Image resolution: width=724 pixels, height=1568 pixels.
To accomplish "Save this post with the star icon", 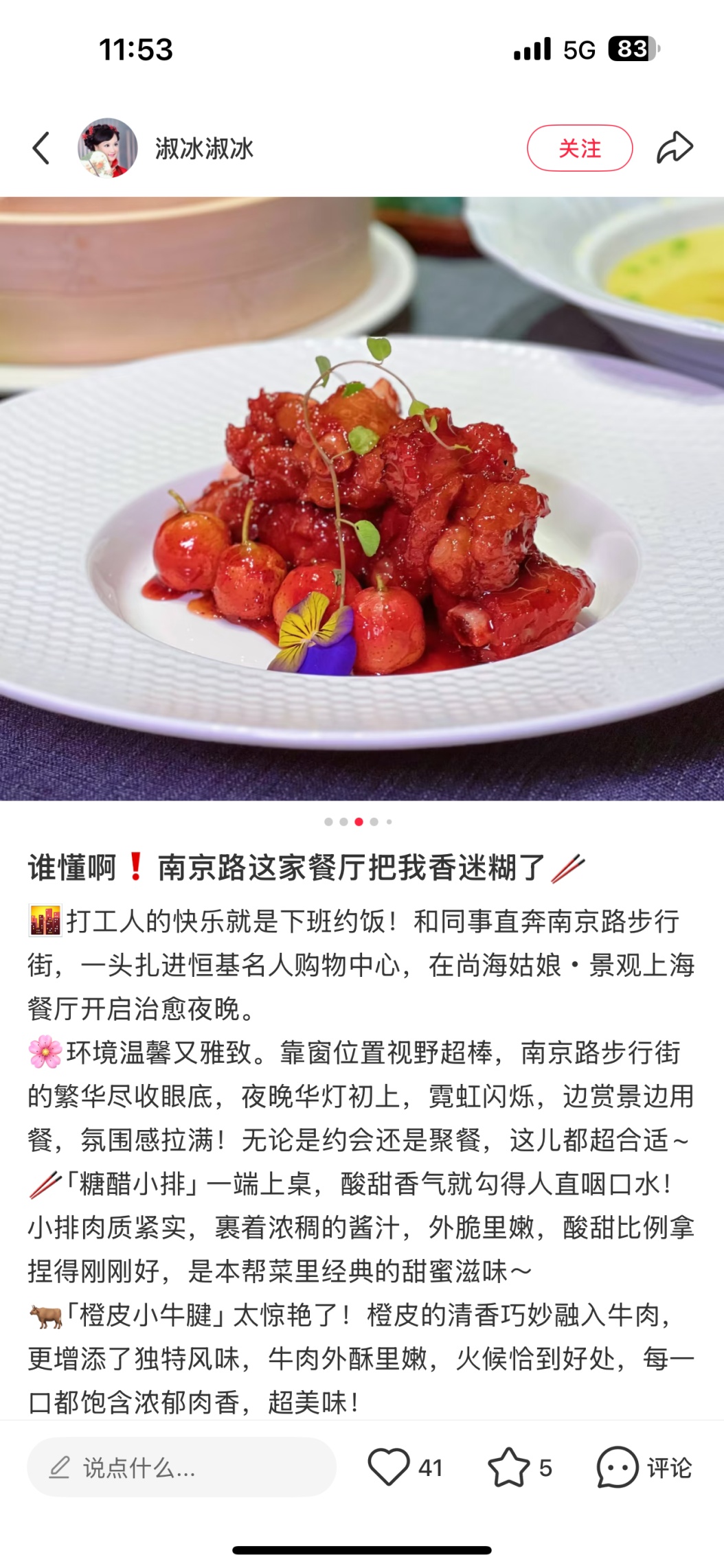I will (x=508, y=1468).
